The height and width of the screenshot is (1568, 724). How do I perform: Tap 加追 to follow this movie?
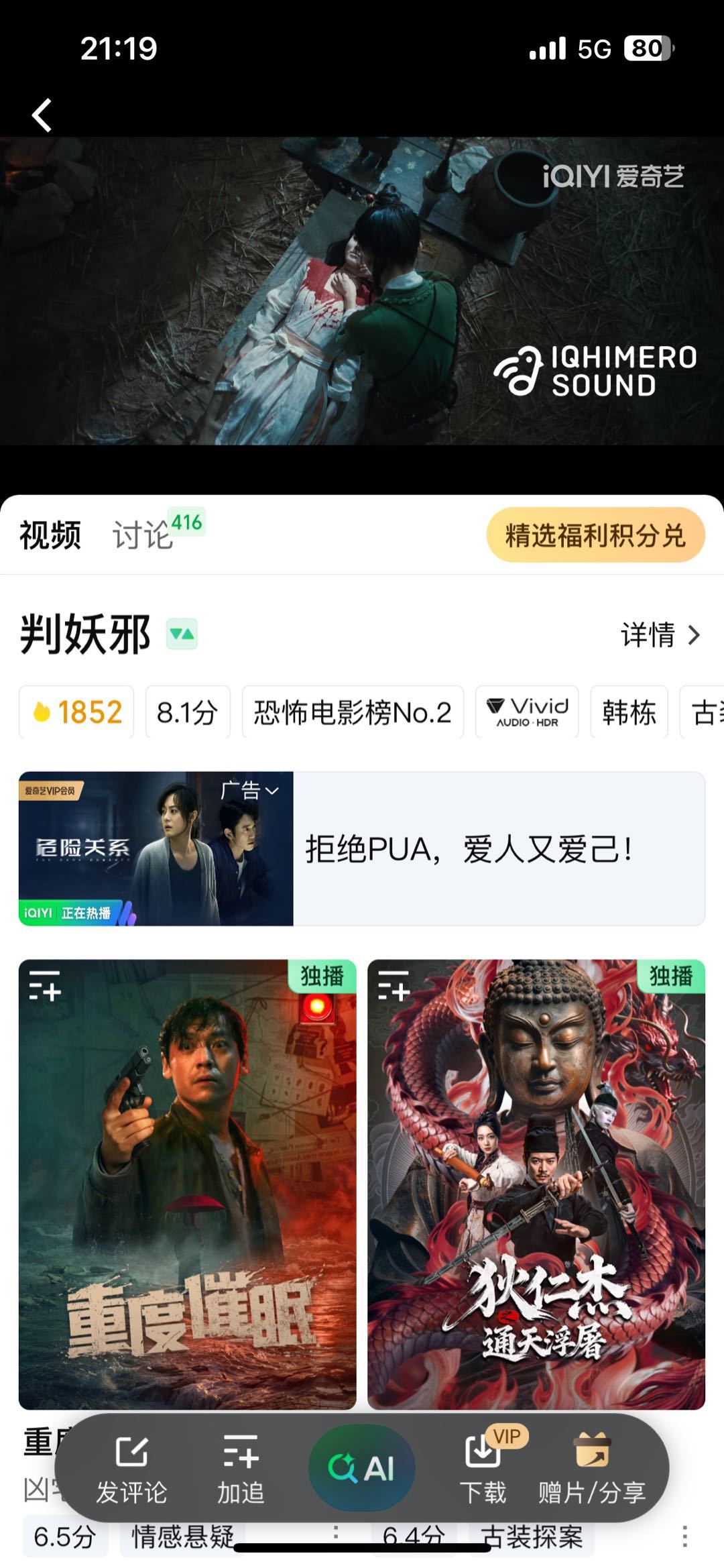click(x=241, y=1469)
